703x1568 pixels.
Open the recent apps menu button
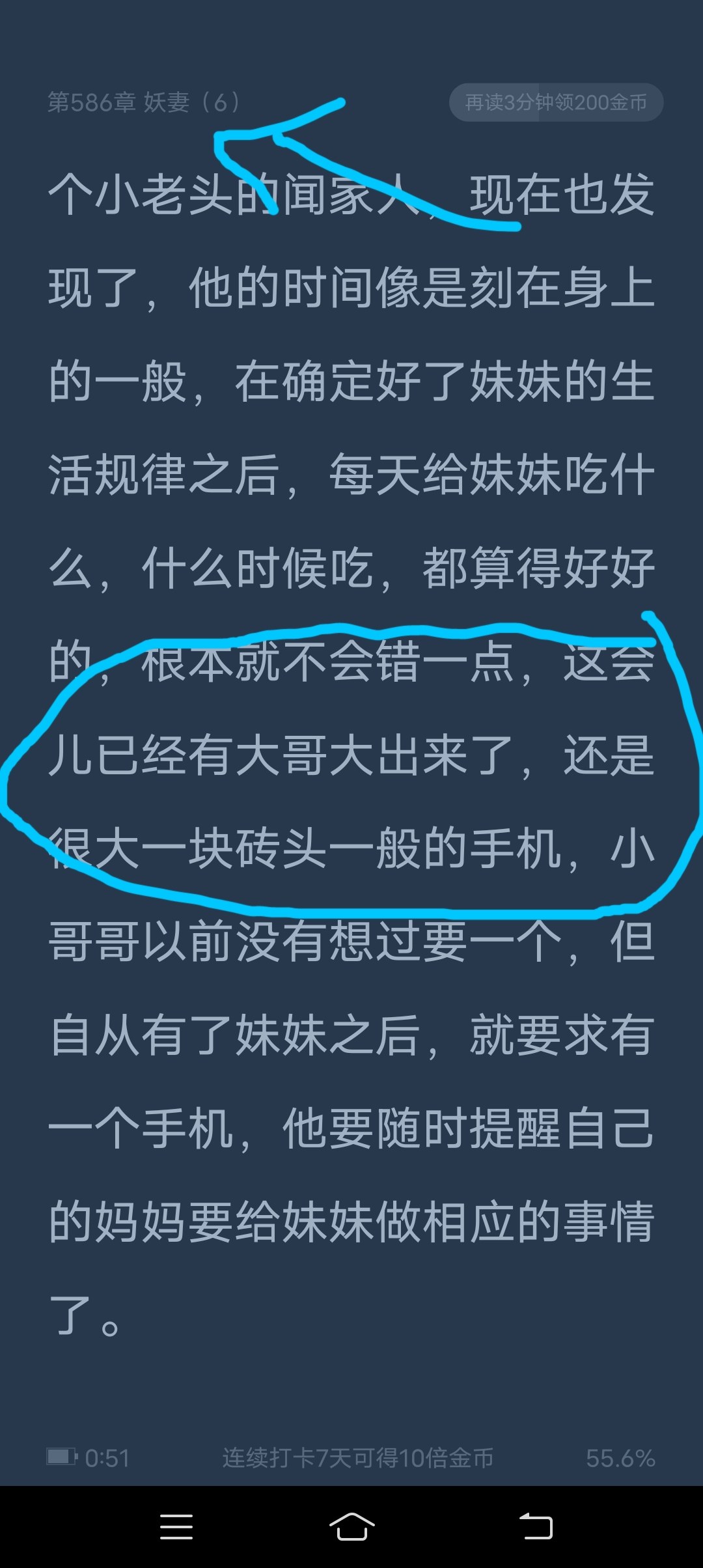176,1526
